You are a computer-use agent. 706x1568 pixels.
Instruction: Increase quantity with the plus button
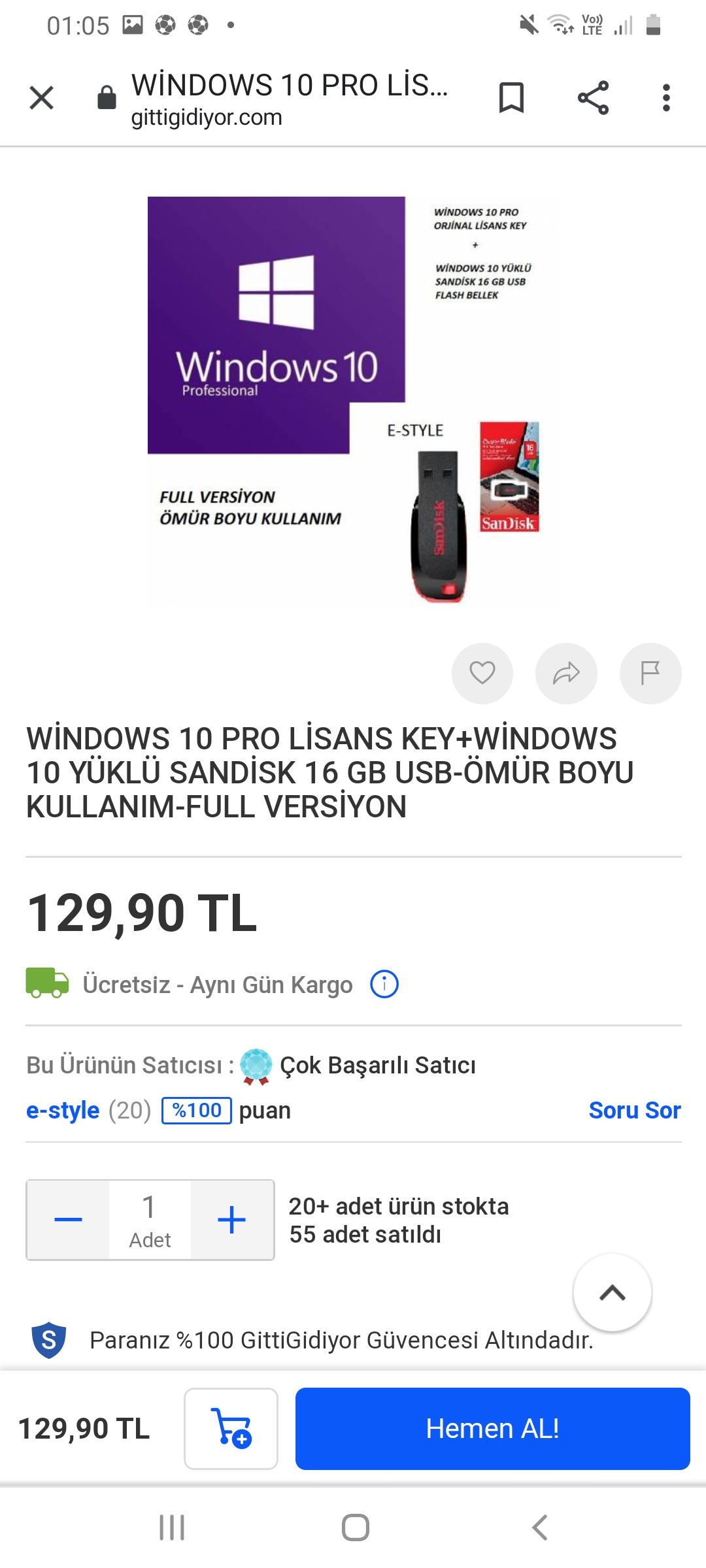tap(231, 1220)
